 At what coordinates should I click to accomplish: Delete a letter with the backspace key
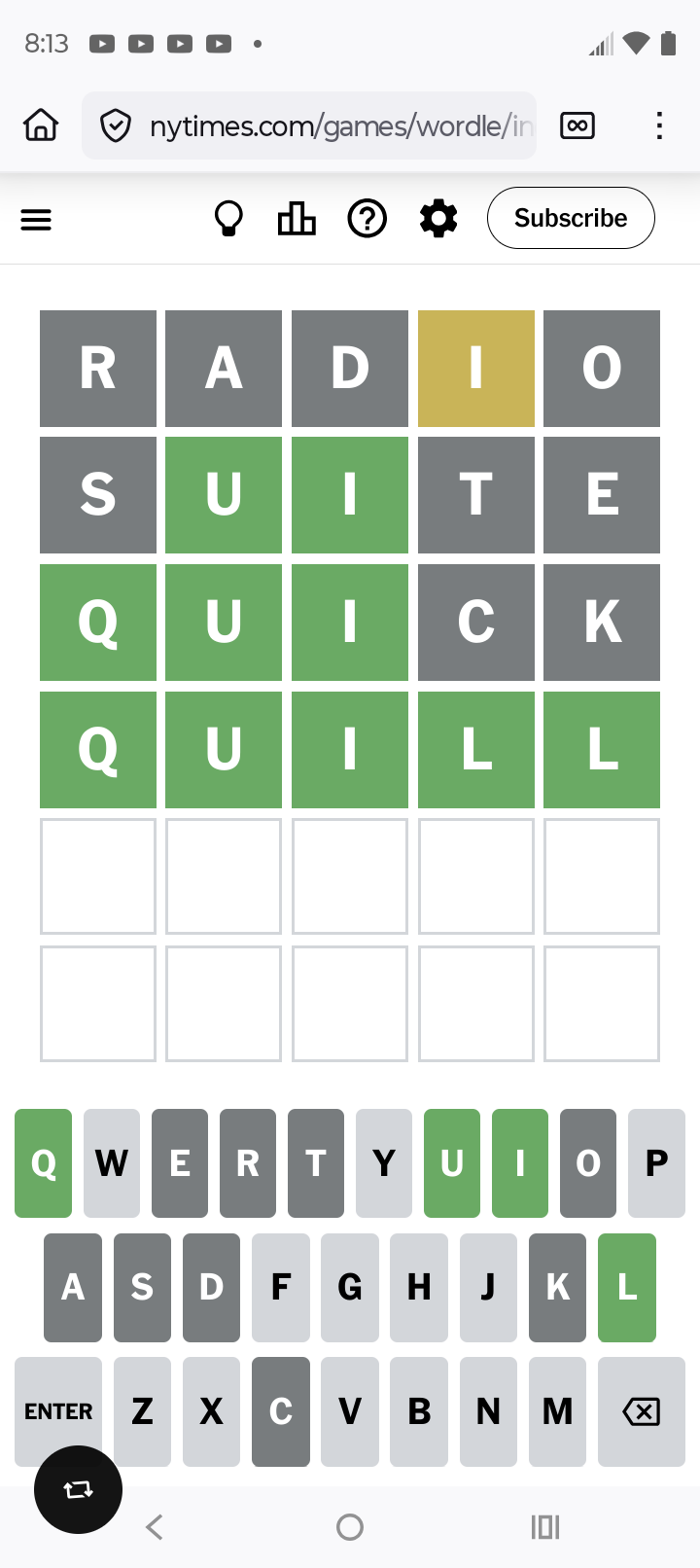[x=641, y=1411]
